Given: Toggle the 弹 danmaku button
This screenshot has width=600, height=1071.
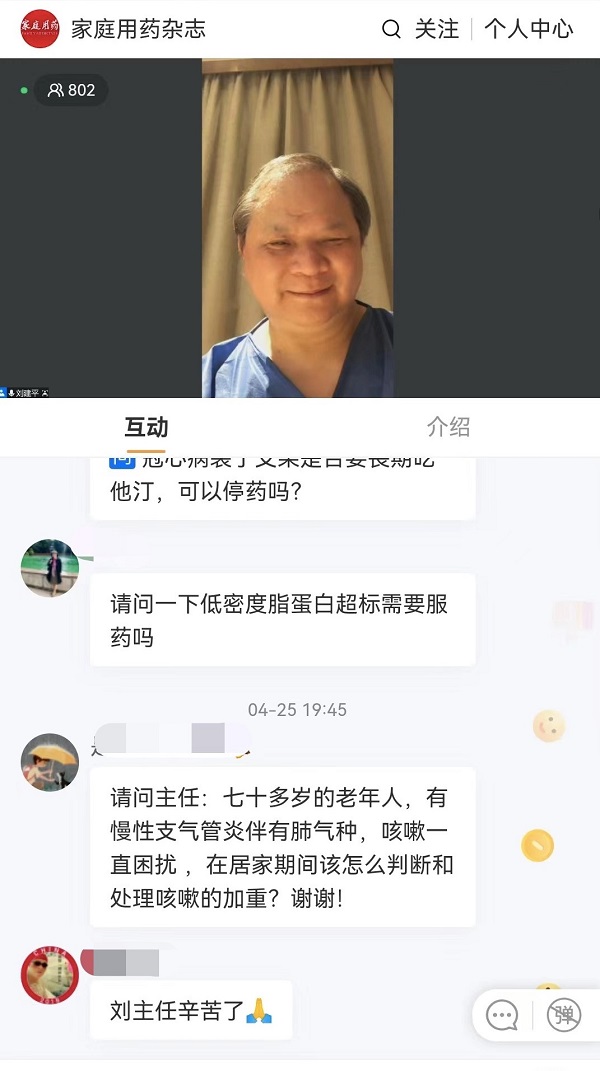Looking at the screenshot, I should pos(564,1016).
